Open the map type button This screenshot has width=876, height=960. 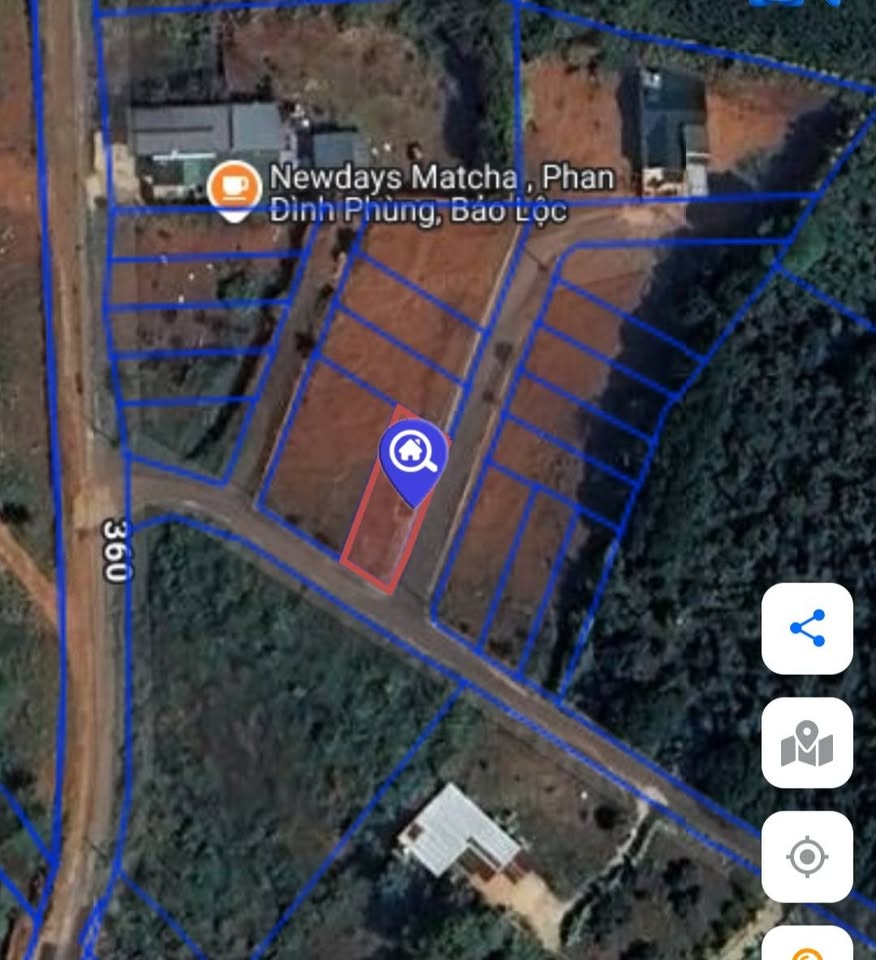coord(807,743)
